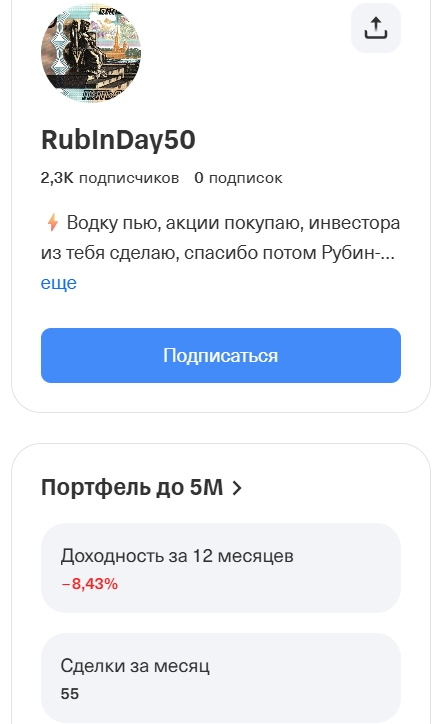This screenshot has width=448, height=724.
Task: Share the RubInDay50 profile
Action: (375, 28)
